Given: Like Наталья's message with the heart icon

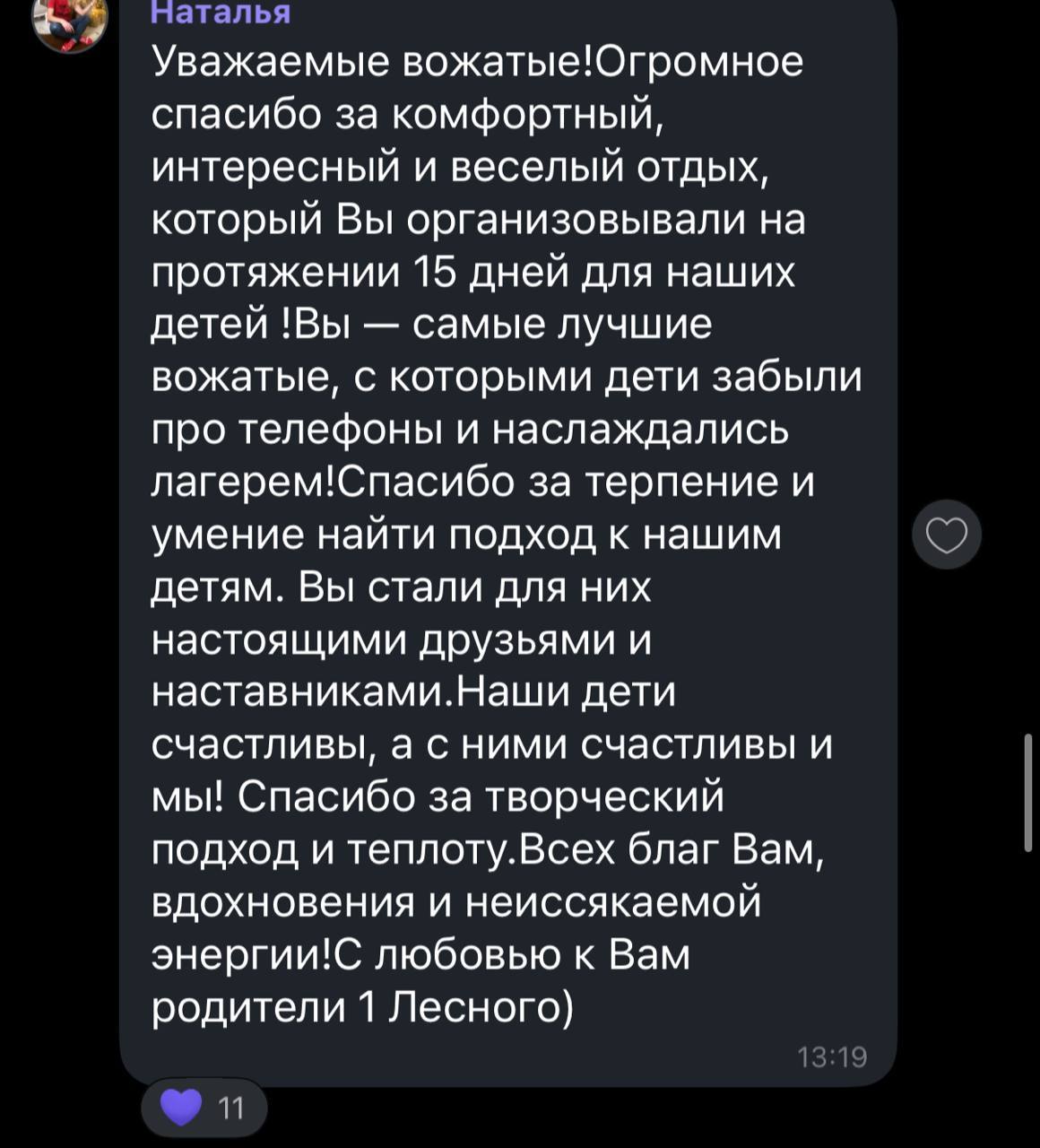Looking at the screenshot, I should [x=946, y=535].
